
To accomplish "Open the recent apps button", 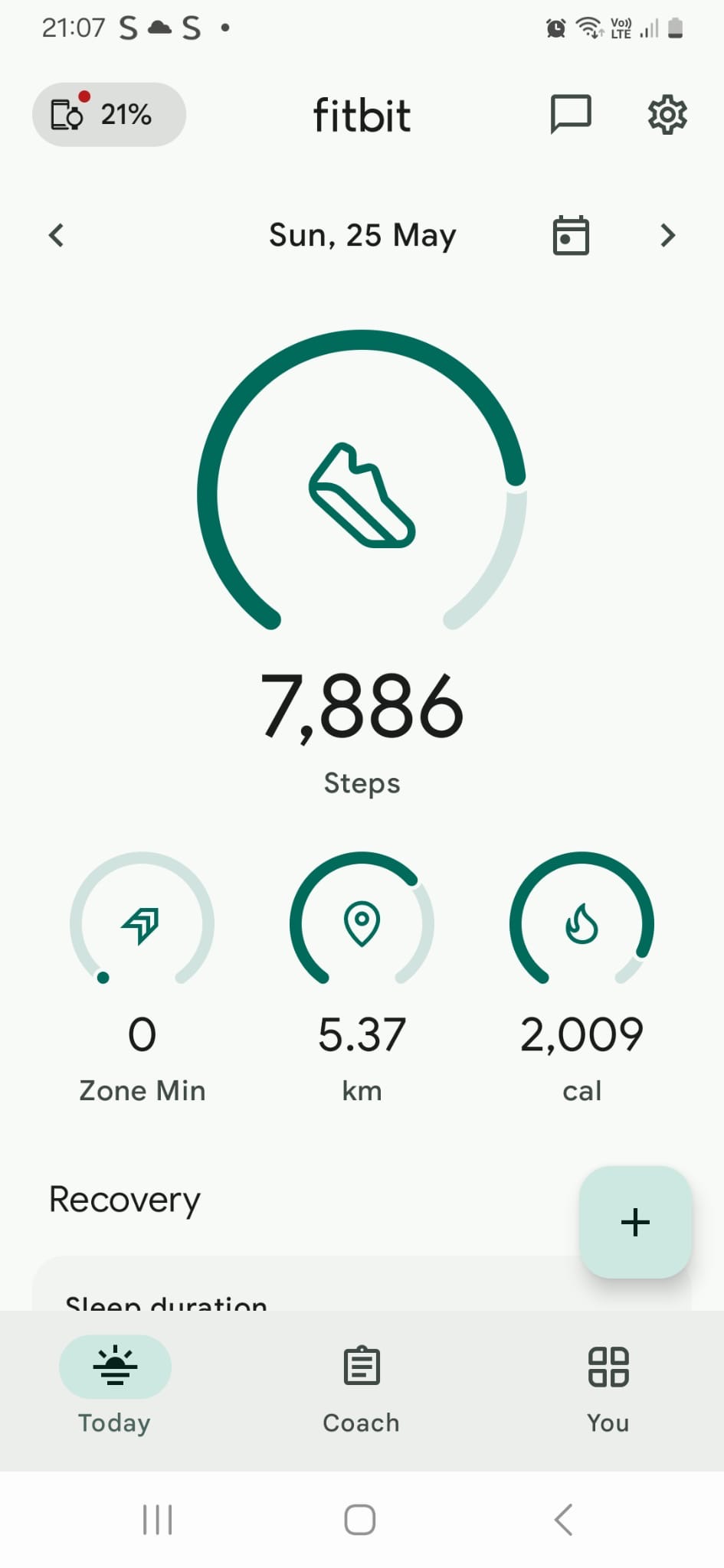I will pos(158,1520).
